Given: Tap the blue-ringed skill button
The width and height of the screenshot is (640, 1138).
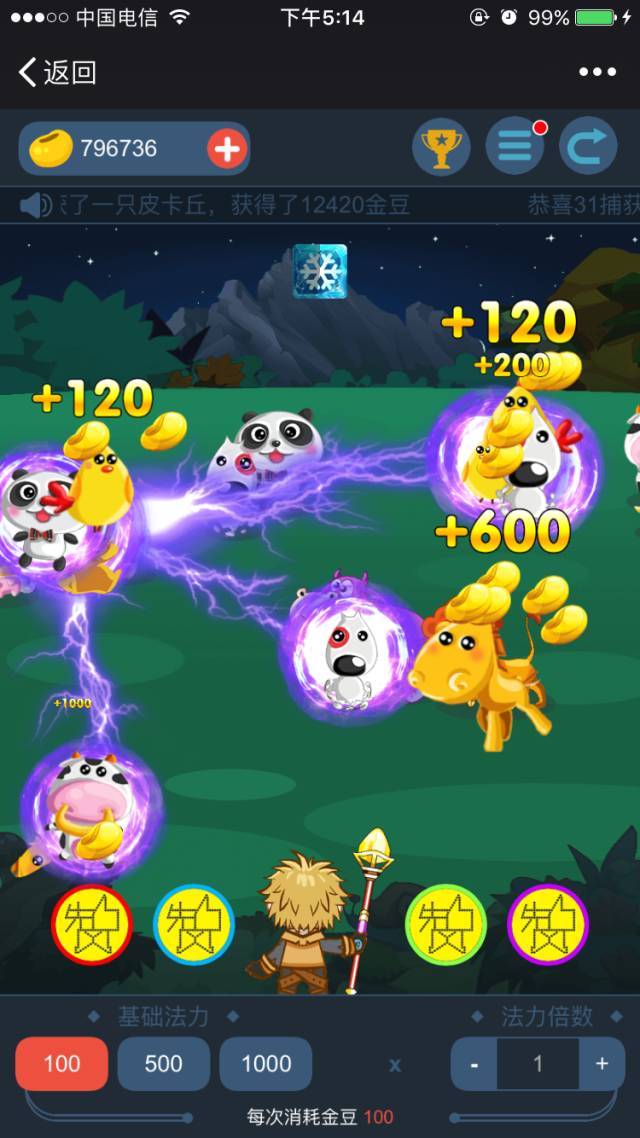Looking at the screenshot, I should click(193, 925).
